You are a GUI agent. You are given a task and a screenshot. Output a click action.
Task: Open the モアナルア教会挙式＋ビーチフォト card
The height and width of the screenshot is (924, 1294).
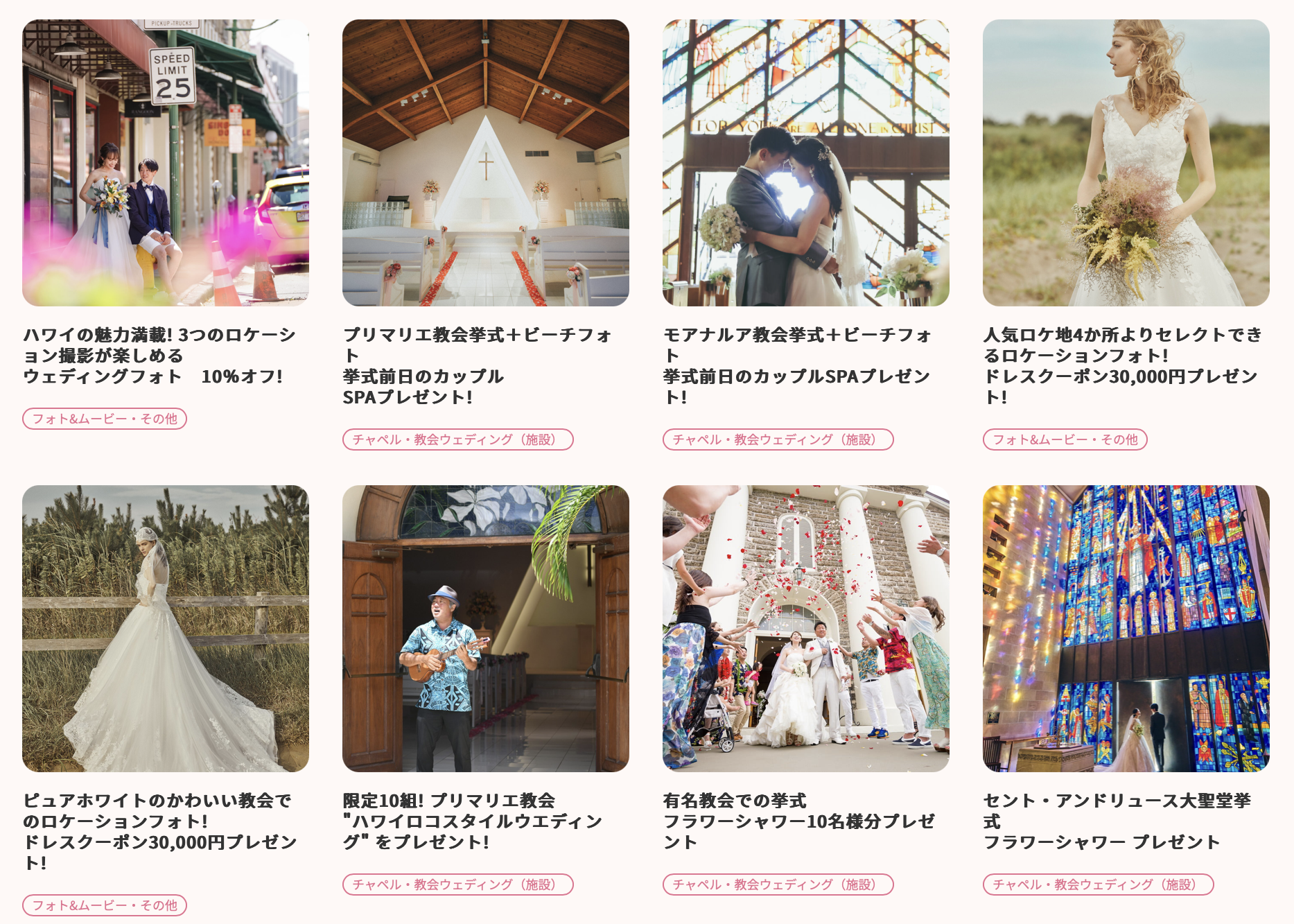805,163
